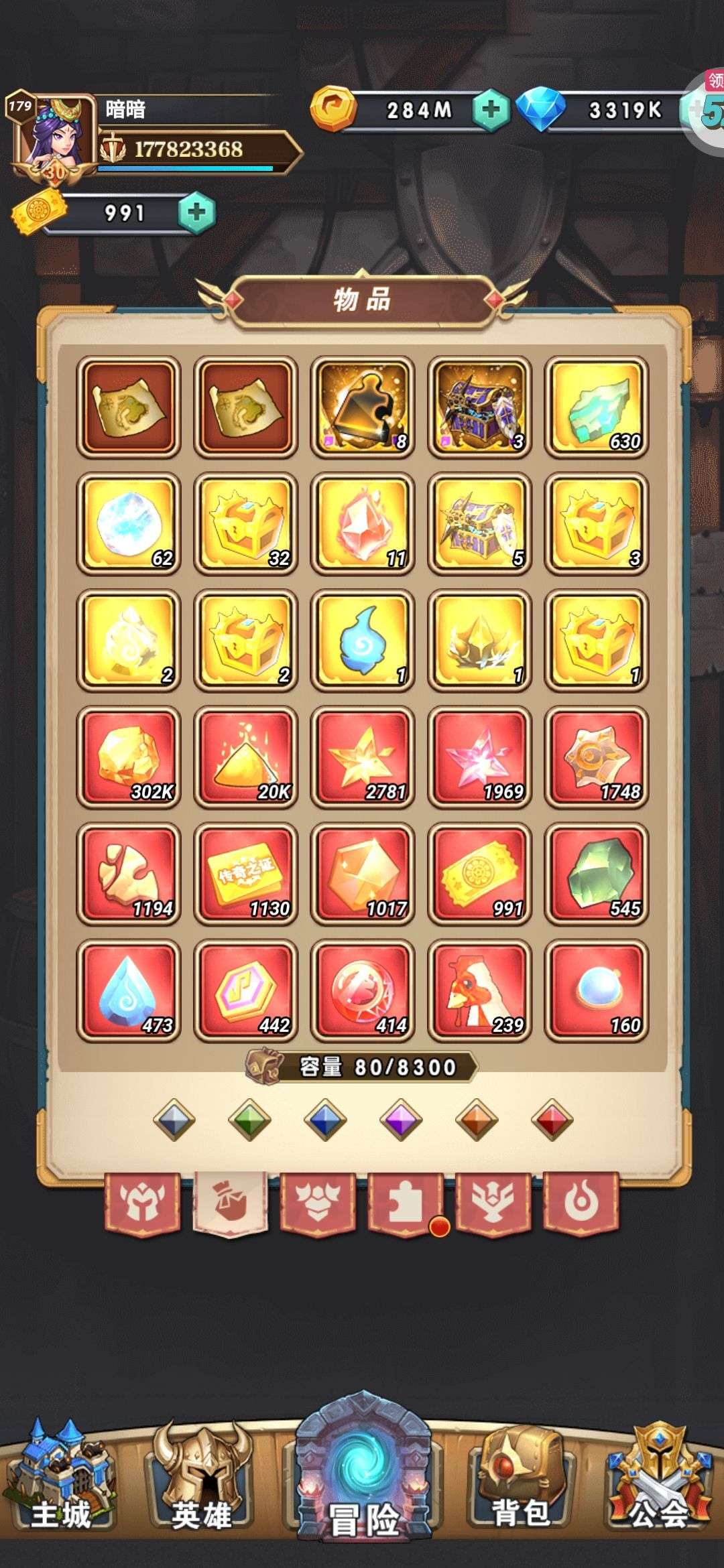This screenshot has height=1568, width=724.
Task: Select the green crystal item with 630
Action: pos(596,407)
